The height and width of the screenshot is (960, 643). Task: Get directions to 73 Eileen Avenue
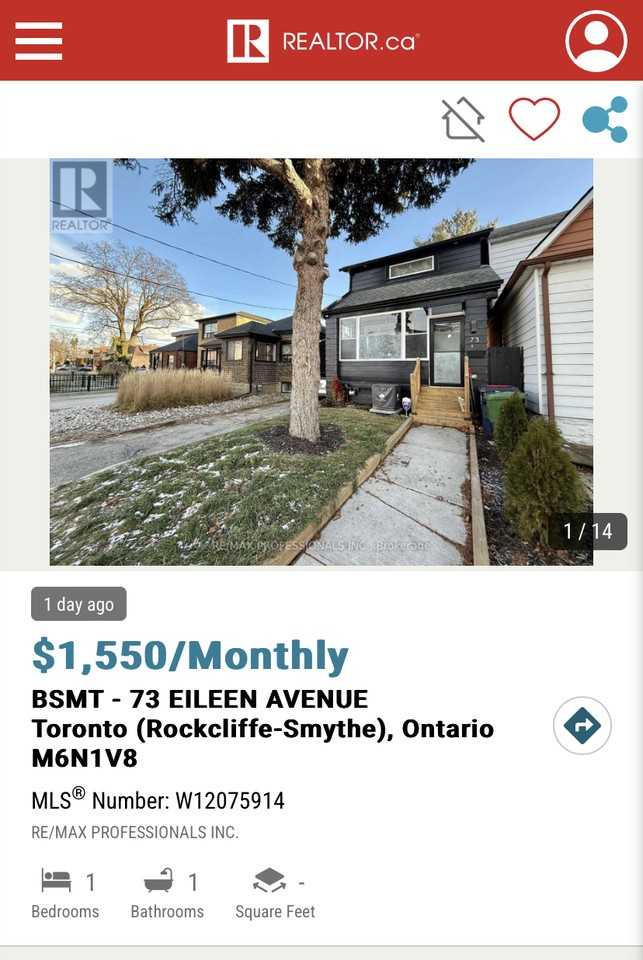[x=582, y=725]
